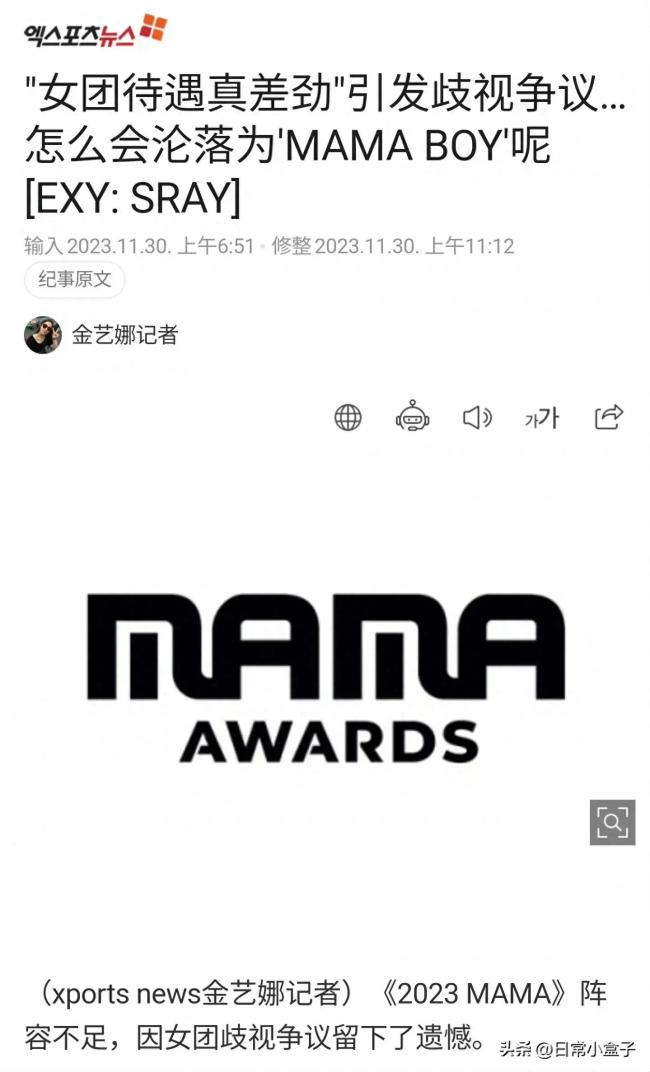Viewport: 650px width, 1072px height.
Task: Open the Xports News logo homepage
Action: 94,33
